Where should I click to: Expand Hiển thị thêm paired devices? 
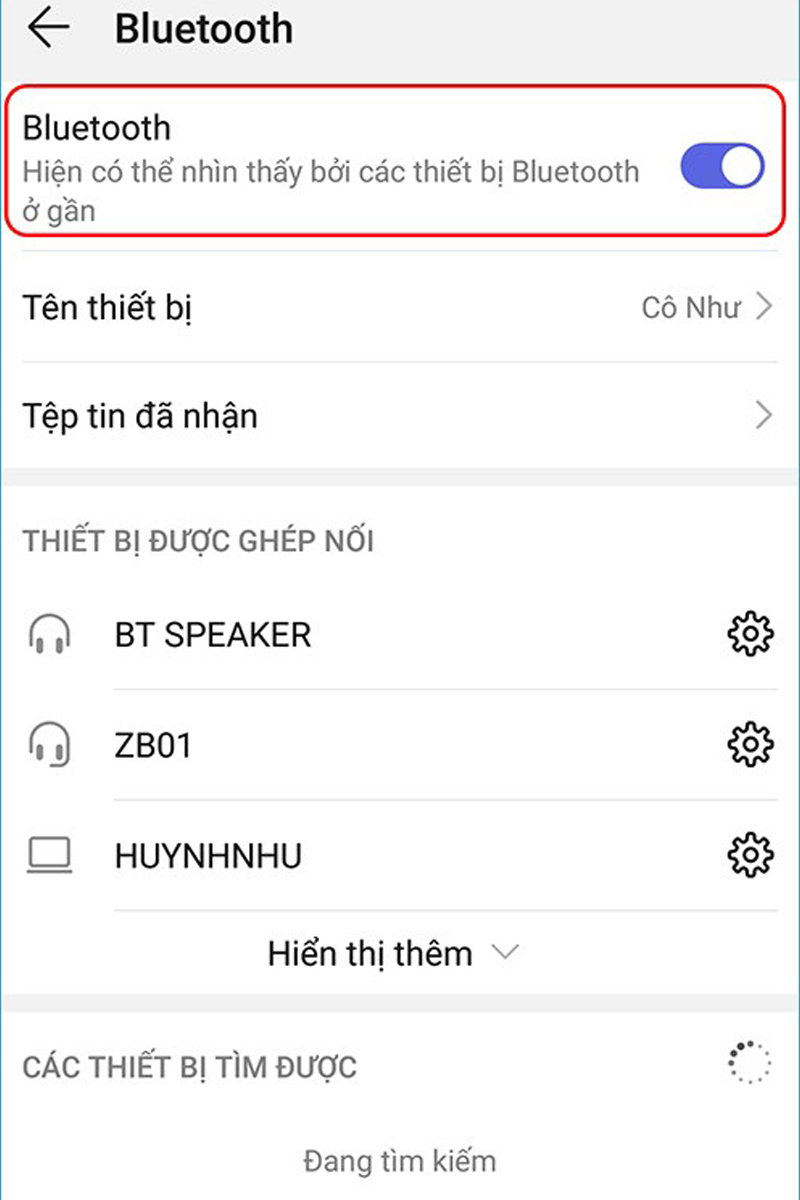tap(392, 953)
